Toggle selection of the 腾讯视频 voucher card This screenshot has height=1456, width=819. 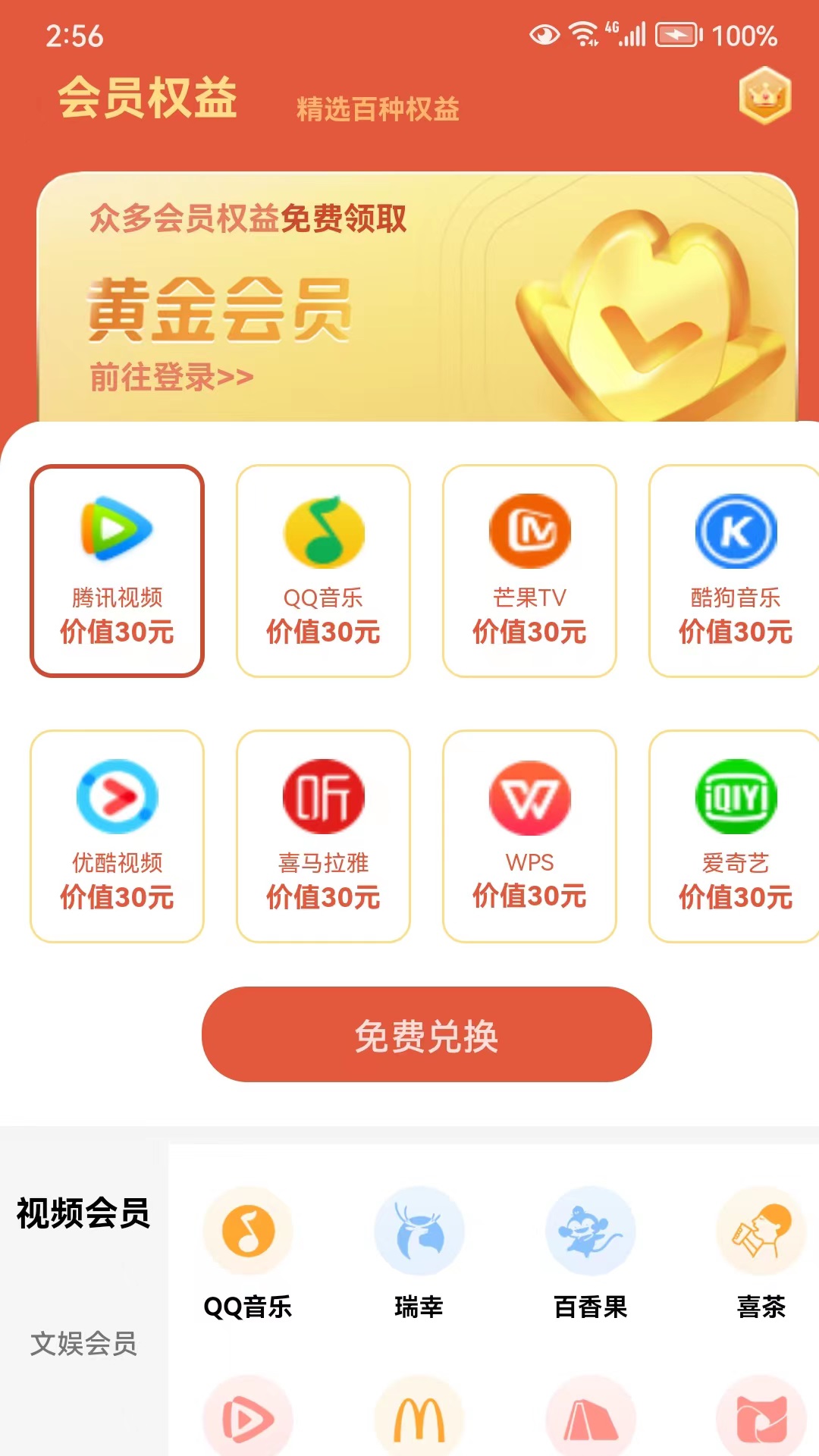point(117,573)
